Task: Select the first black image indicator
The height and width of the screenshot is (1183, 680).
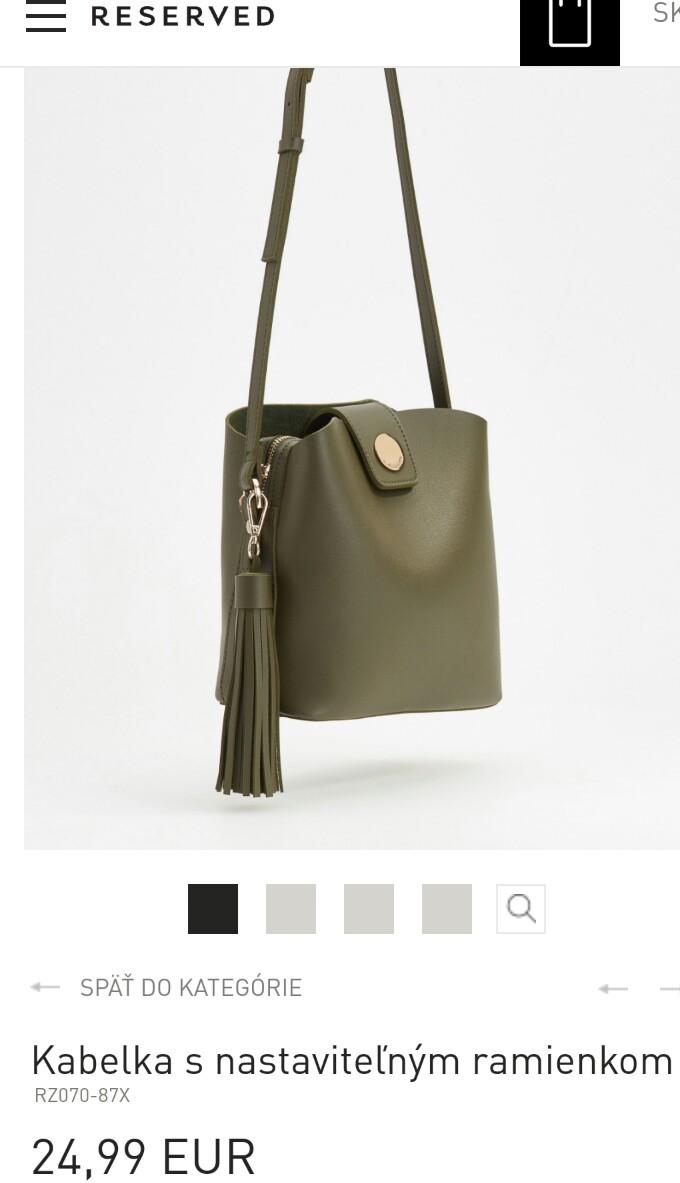Action: pyautogui.click(x=213, y=909)
